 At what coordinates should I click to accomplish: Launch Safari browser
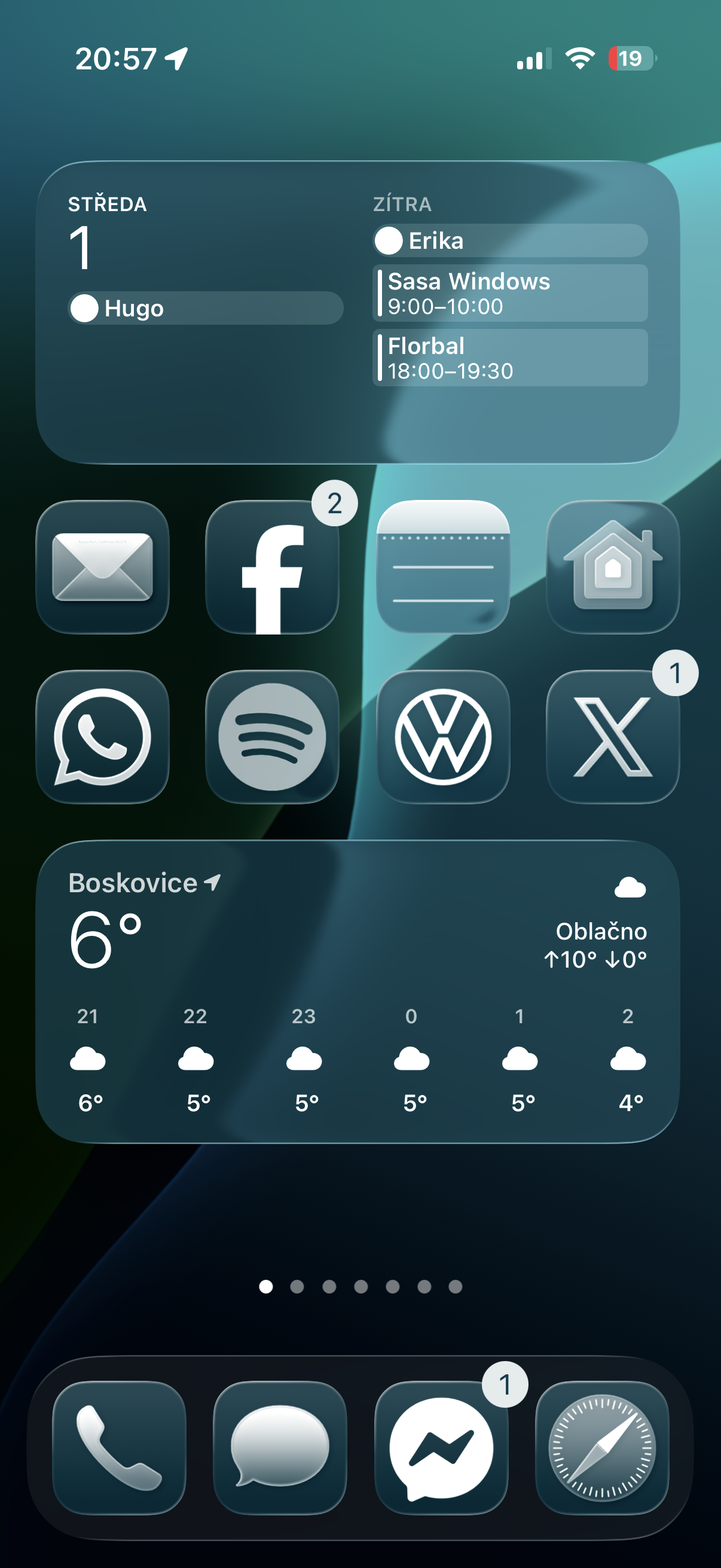pos(602,1447)
